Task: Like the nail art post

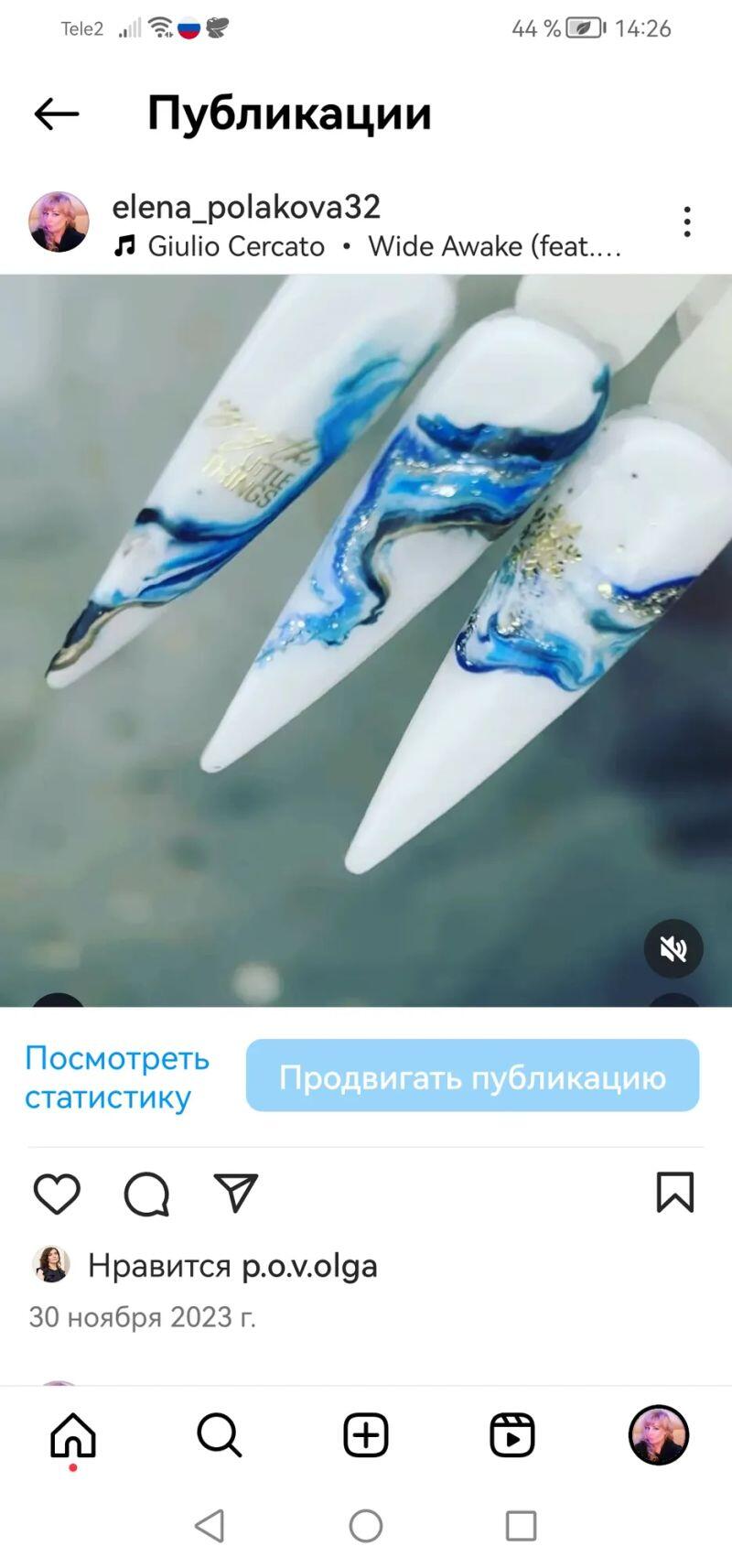Action: tap(57, 1194)
